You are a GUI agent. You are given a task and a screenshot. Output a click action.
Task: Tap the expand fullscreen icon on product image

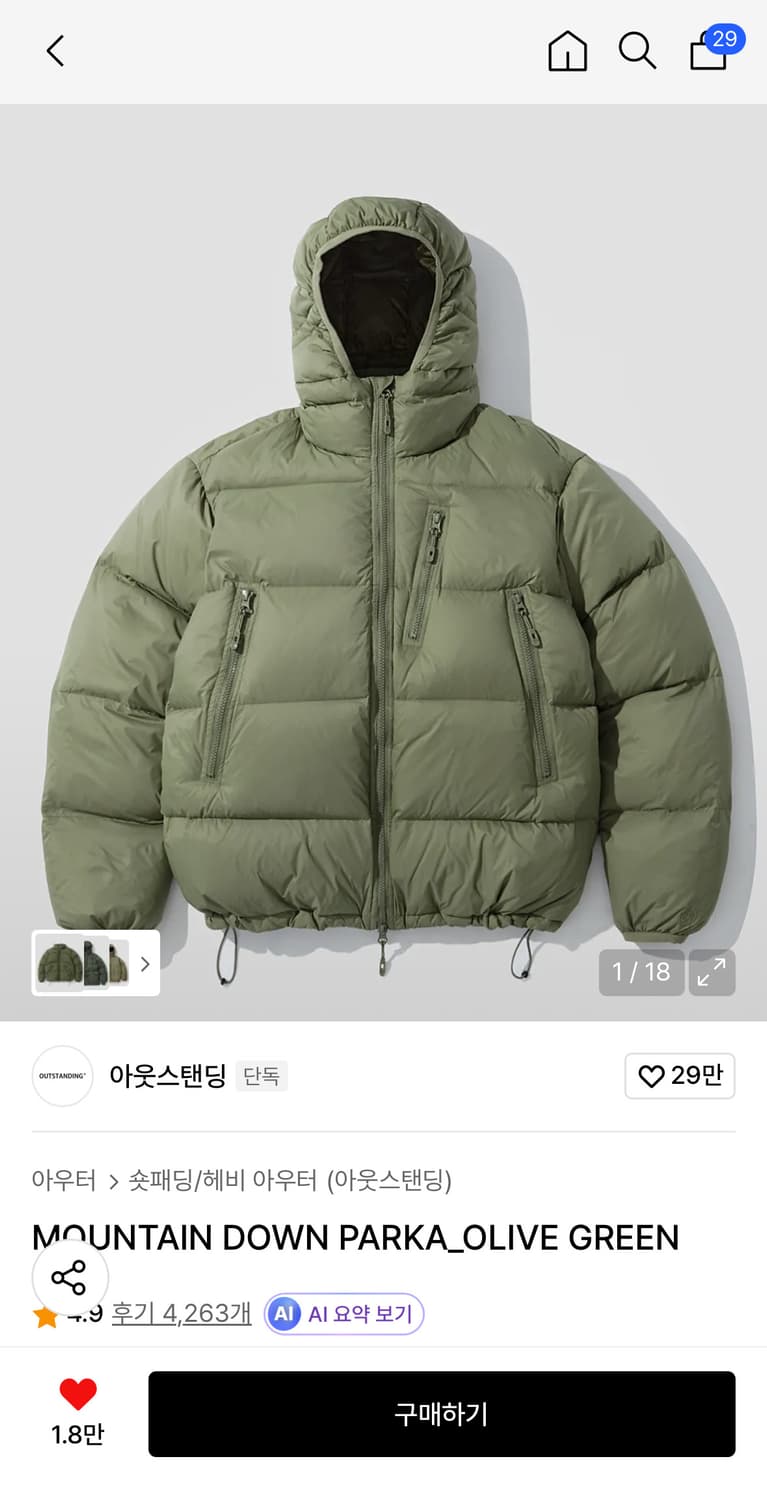(712, 972)
